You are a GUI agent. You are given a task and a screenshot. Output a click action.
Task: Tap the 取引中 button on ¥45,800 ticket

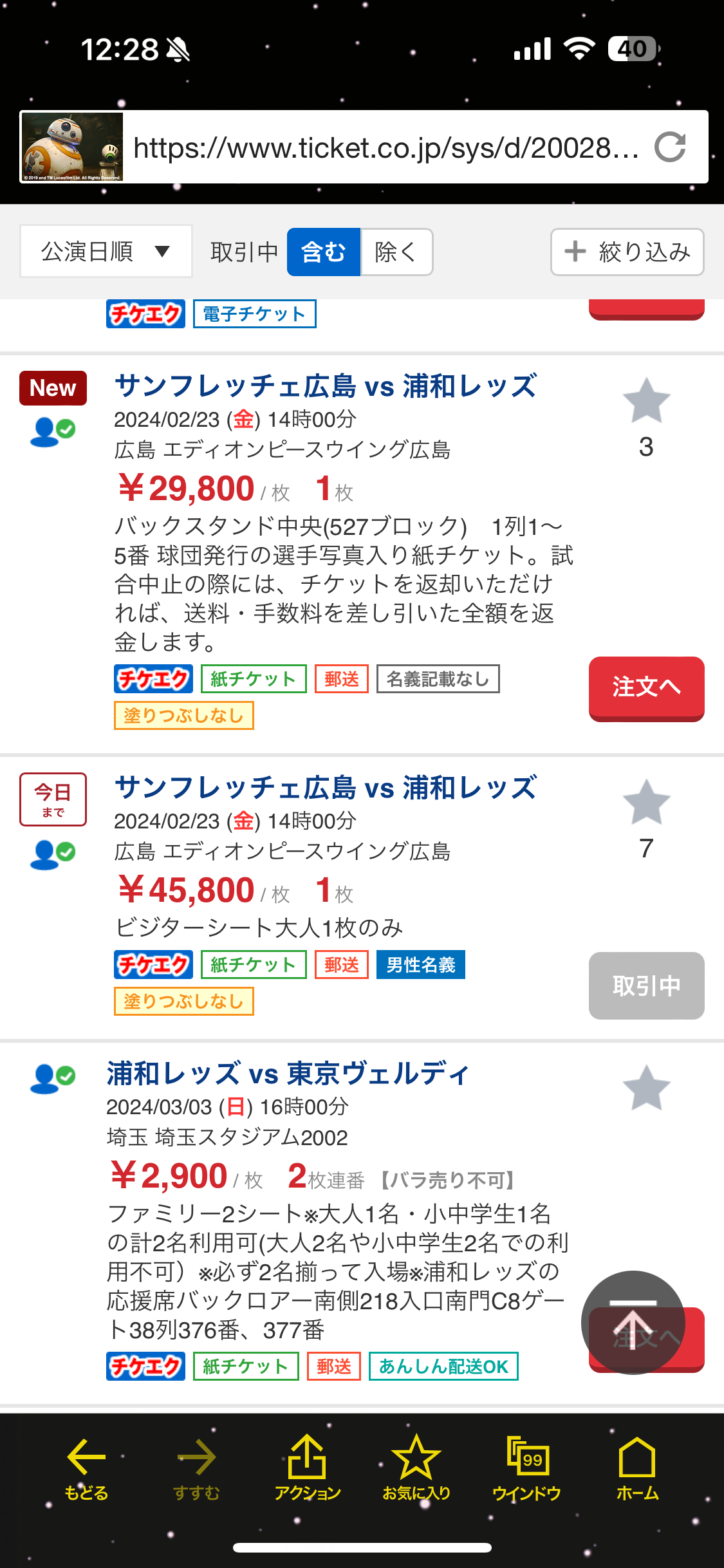click(x=646, y=985)
